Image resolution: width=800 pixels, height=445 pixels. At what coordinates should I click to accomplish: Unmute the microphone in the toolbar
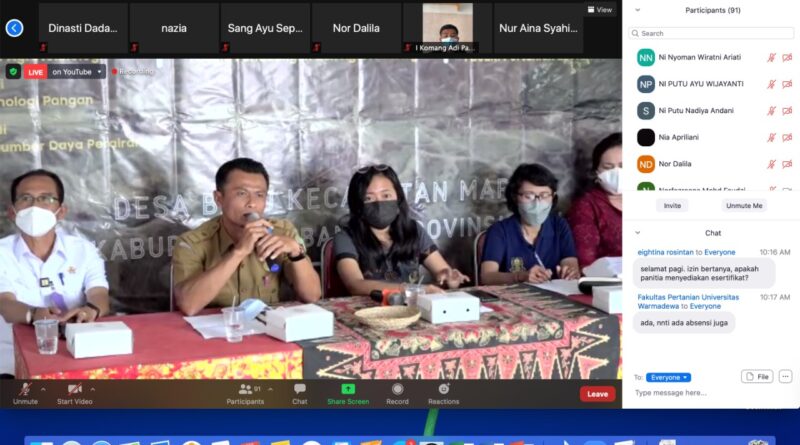tap(25, 391)
